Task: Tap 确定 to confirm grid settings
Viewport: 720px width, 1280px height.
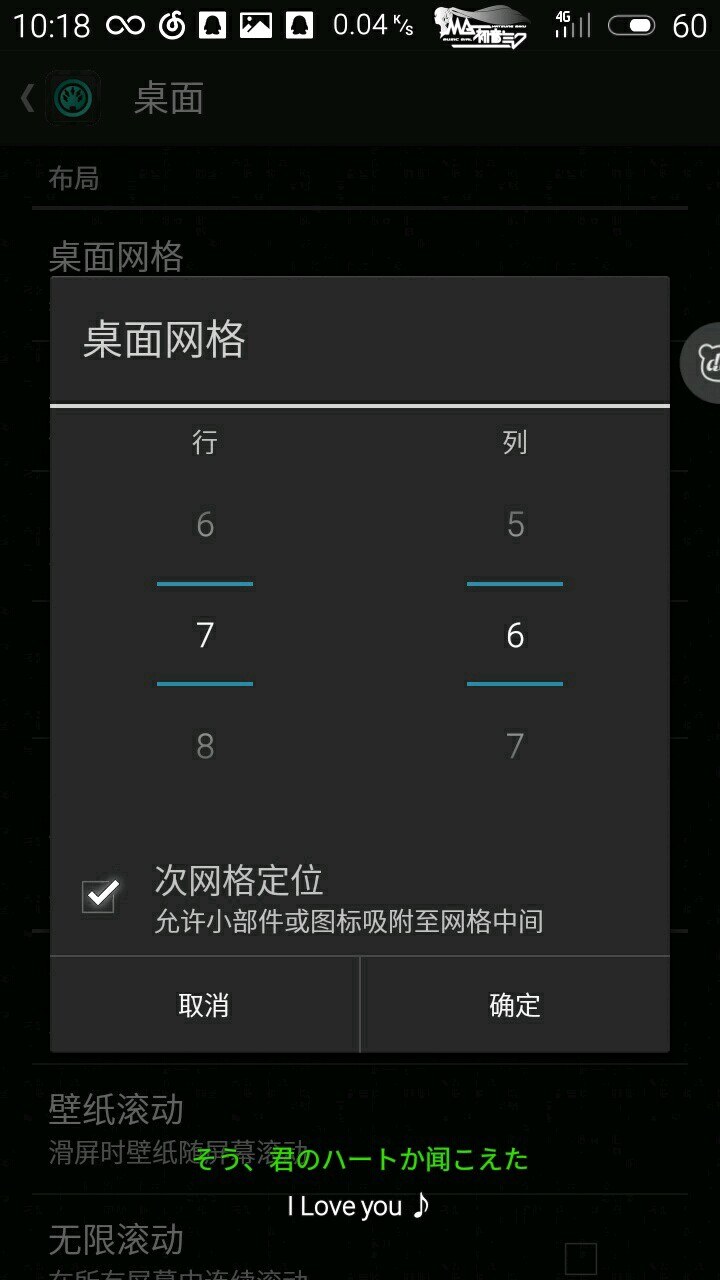Action: tap(515, 1005)
